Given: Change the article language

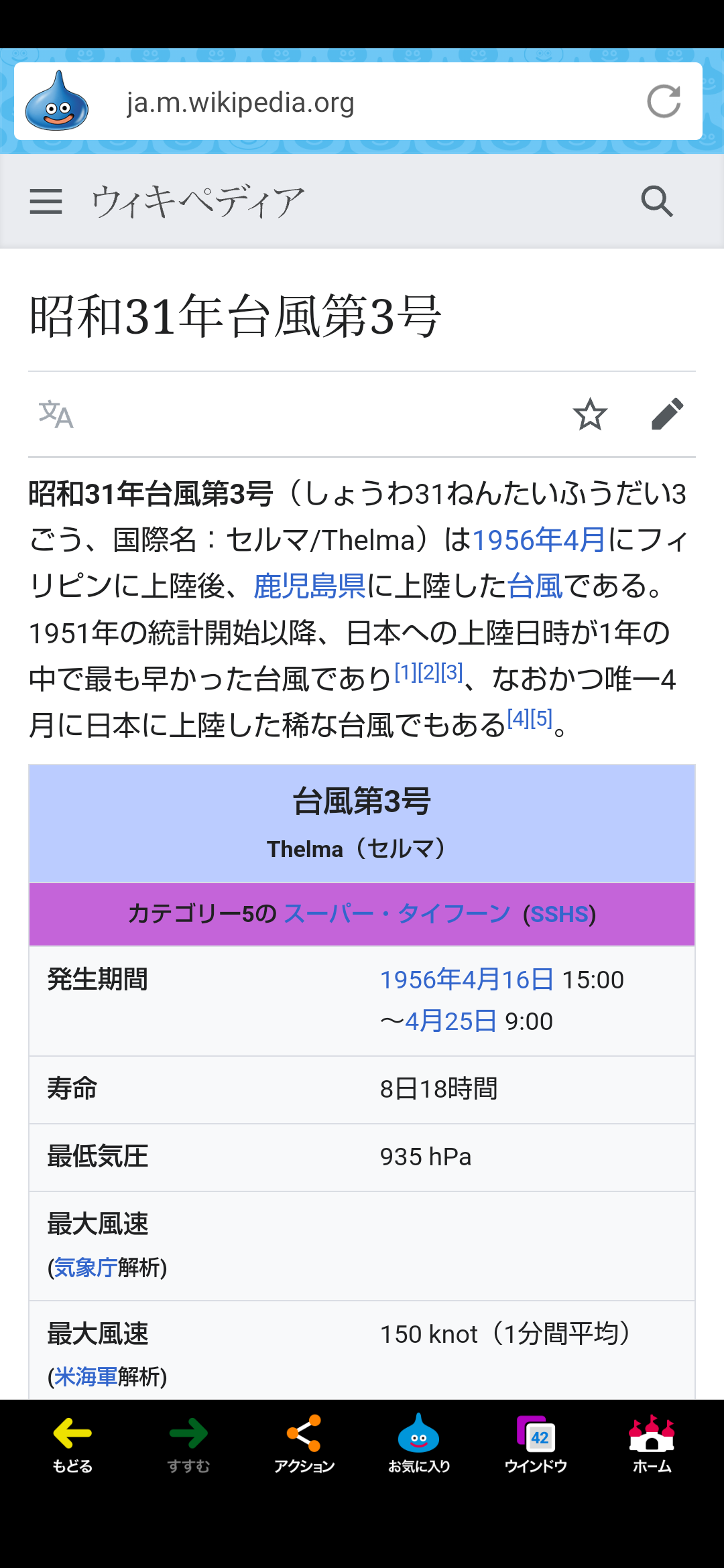Looking at the screenshot, I should 56,414.
